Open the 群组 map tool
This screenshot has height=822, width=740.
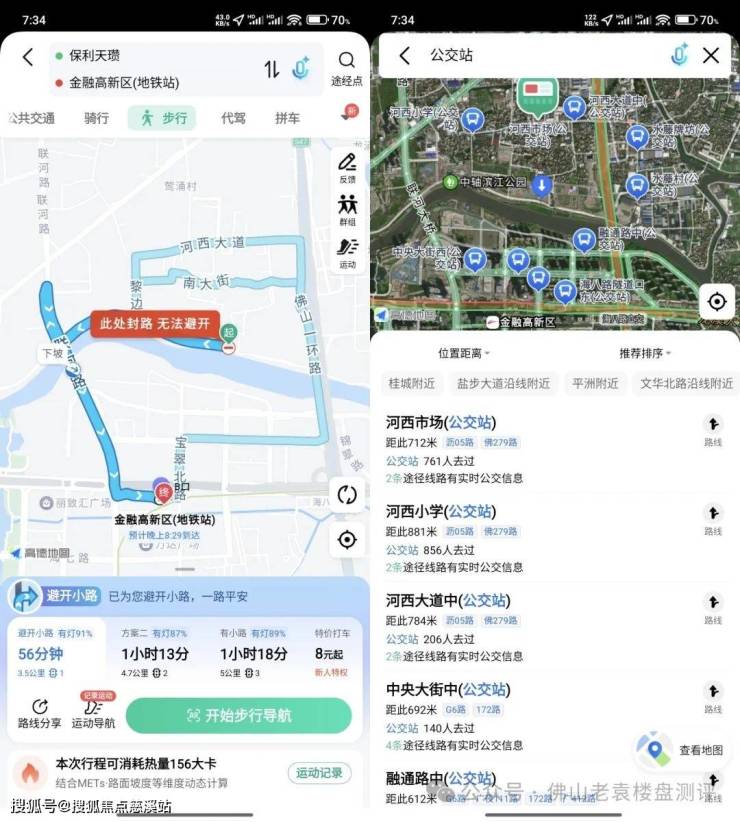point(347,209)
